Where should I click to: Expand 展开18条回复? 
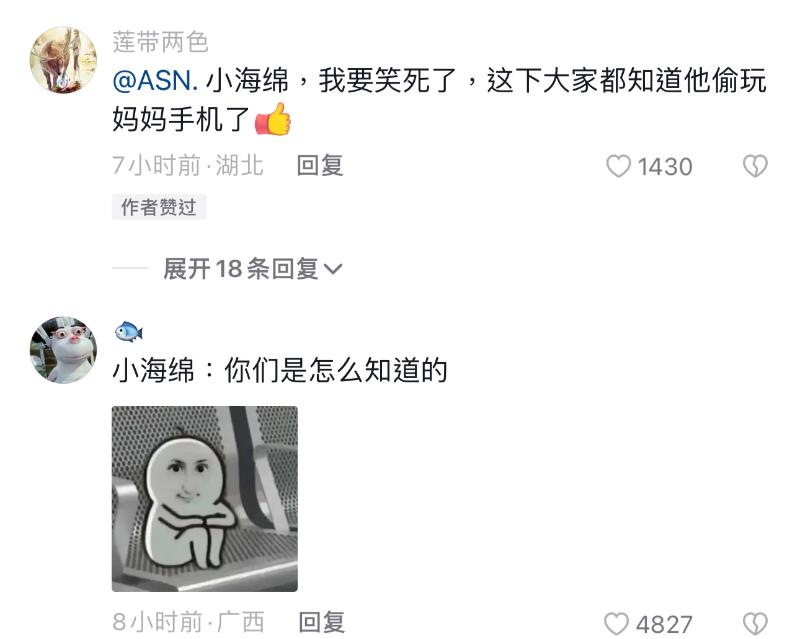point(253,269)
